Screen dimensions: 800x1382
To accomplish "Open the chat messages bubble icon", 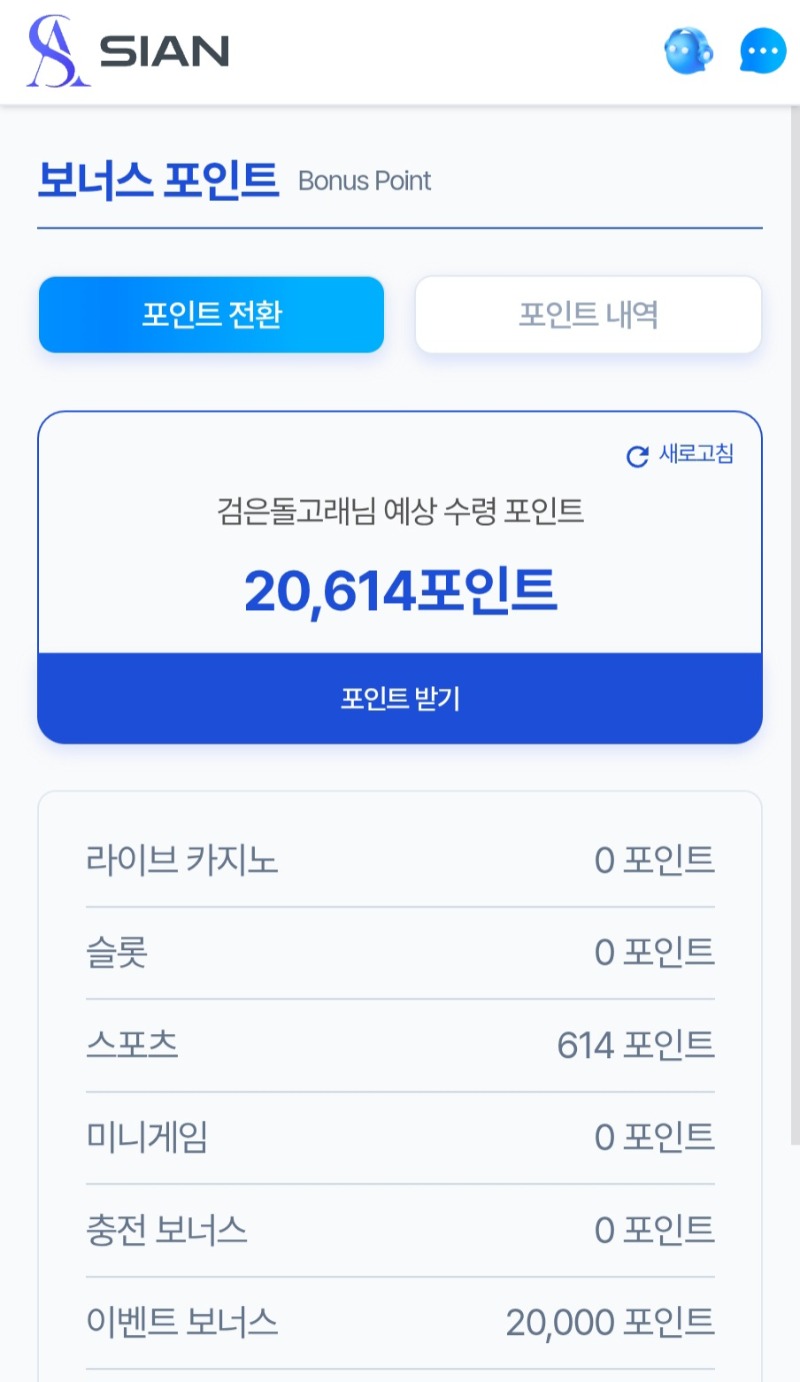I will tap(763, 51).
